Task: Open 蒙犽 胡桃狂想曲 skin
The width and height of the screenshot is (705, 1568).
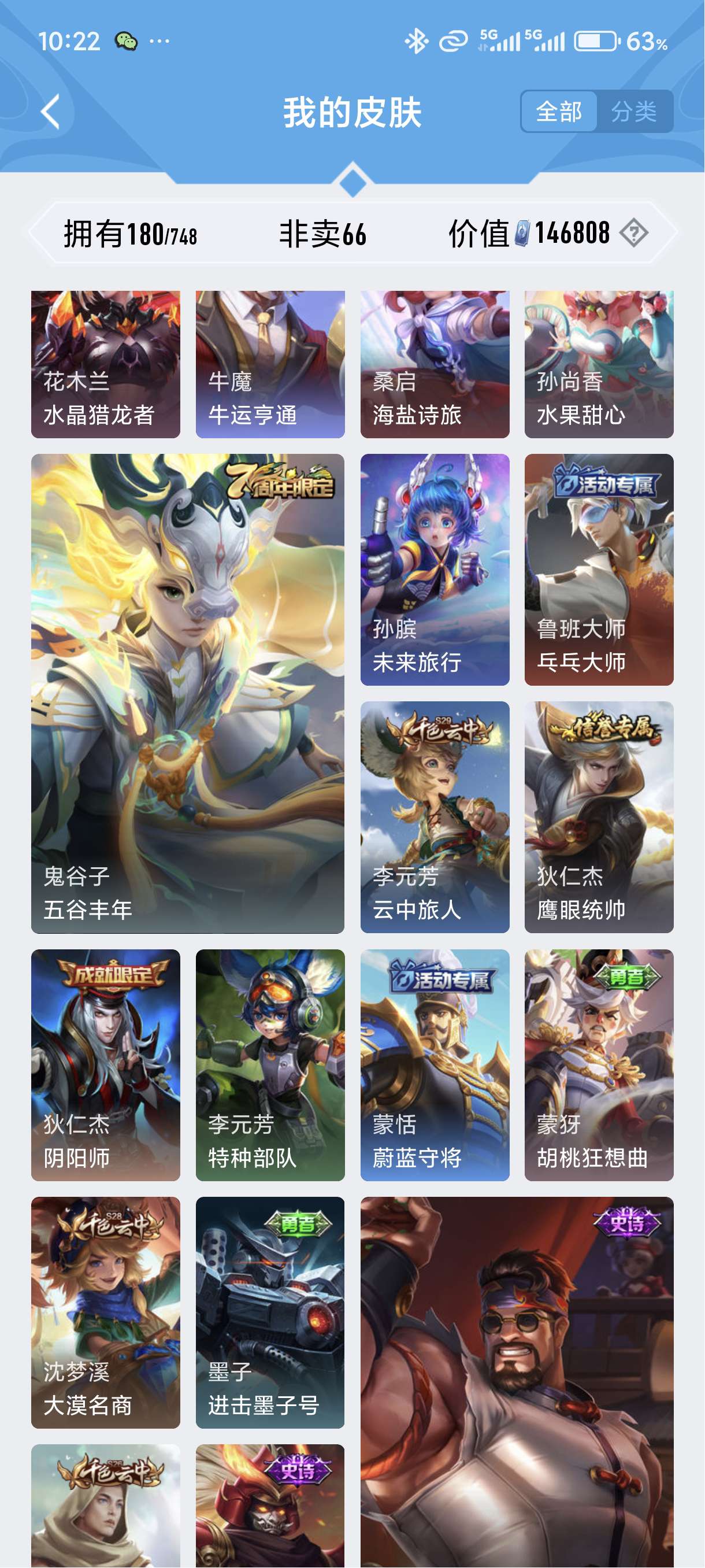Action: 599,1065
